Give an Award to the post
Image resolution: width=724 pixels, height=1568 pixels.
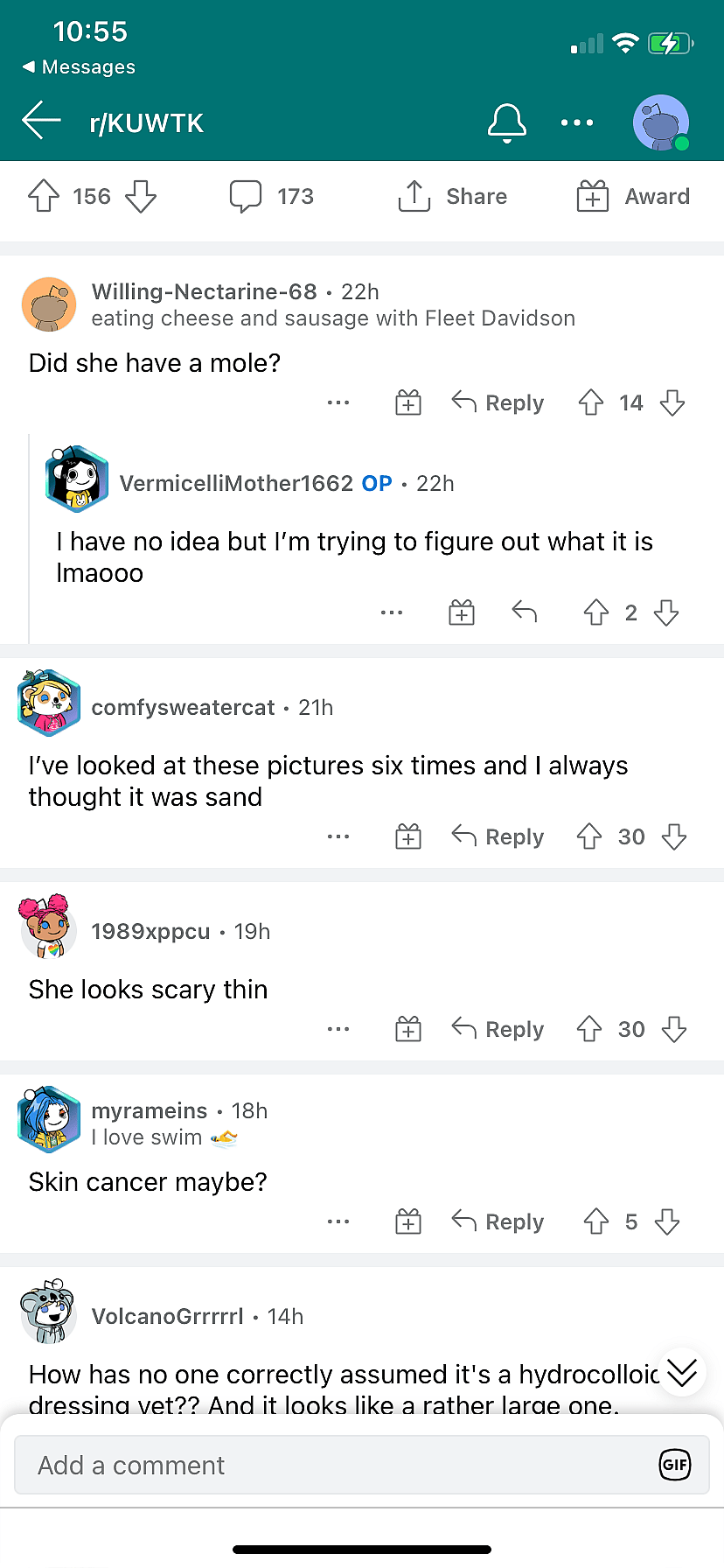(x=633, y=196)
